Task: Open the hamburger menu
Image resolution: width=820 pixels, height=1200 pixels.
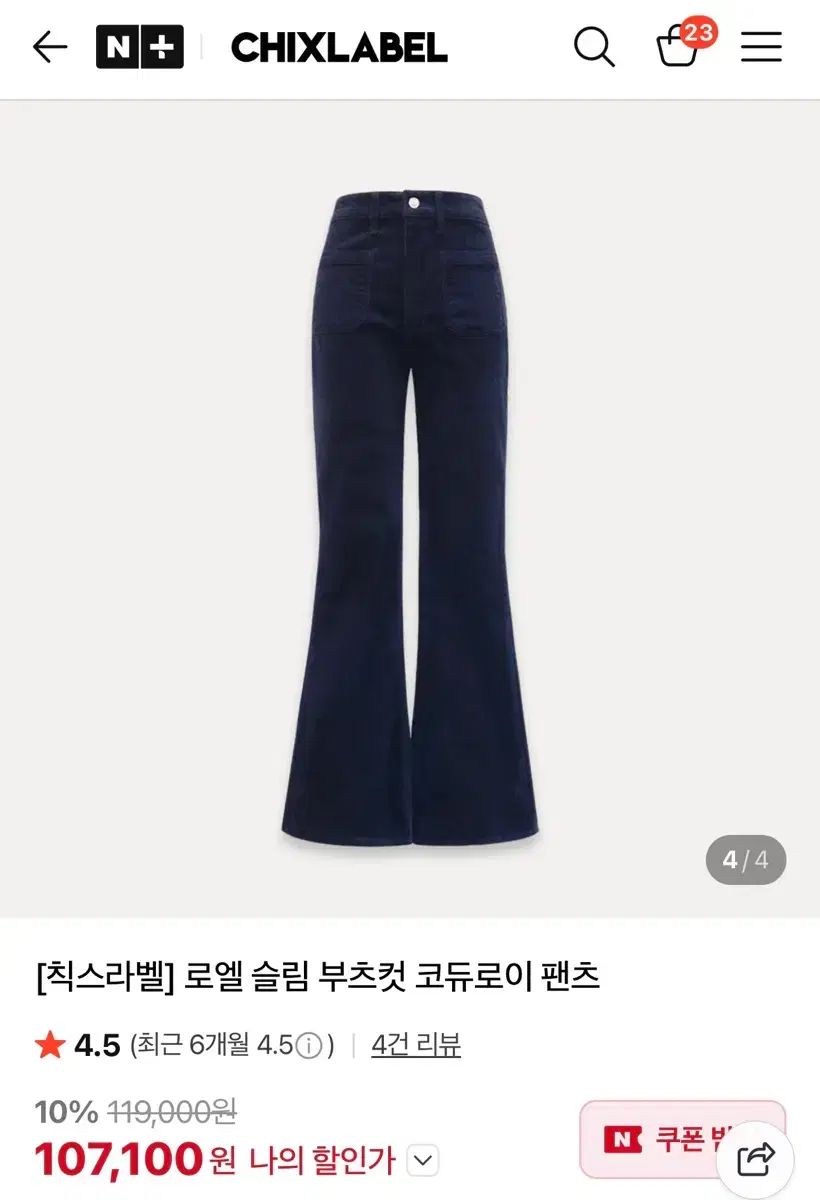Action: 761,47
